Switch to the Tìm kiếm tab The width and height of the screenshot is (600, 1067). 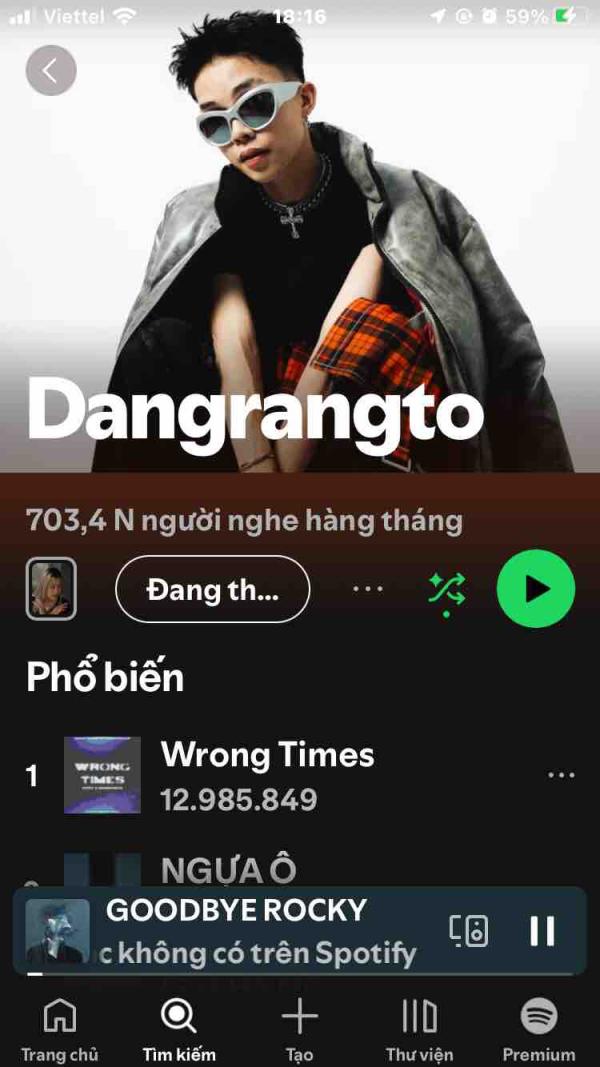179,1032
